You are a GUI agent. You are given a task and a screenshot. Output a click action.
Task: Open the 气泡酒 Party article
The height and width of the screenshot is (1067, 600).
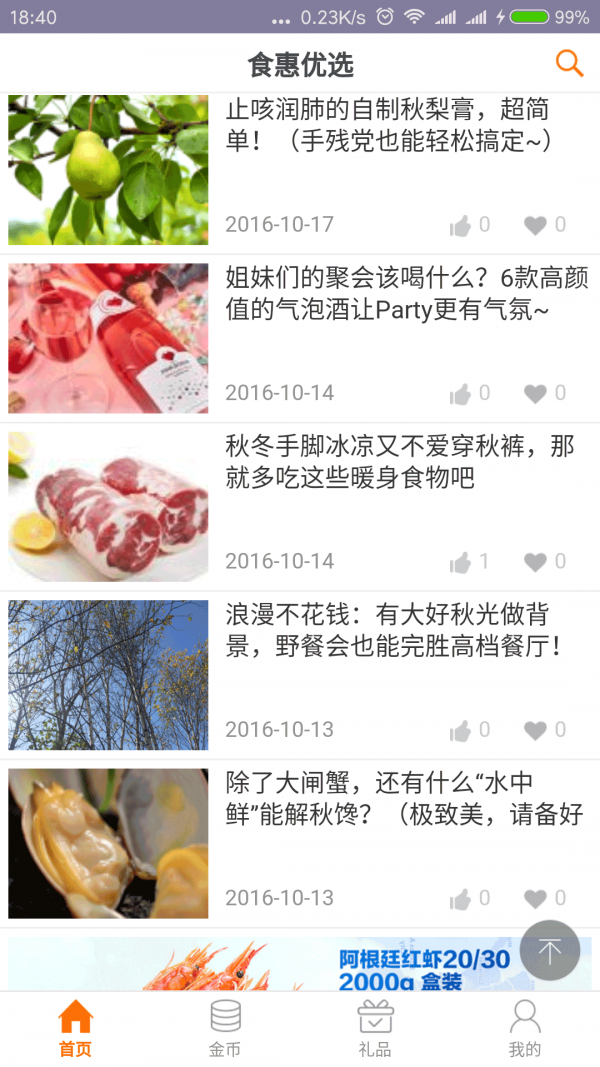388,295
